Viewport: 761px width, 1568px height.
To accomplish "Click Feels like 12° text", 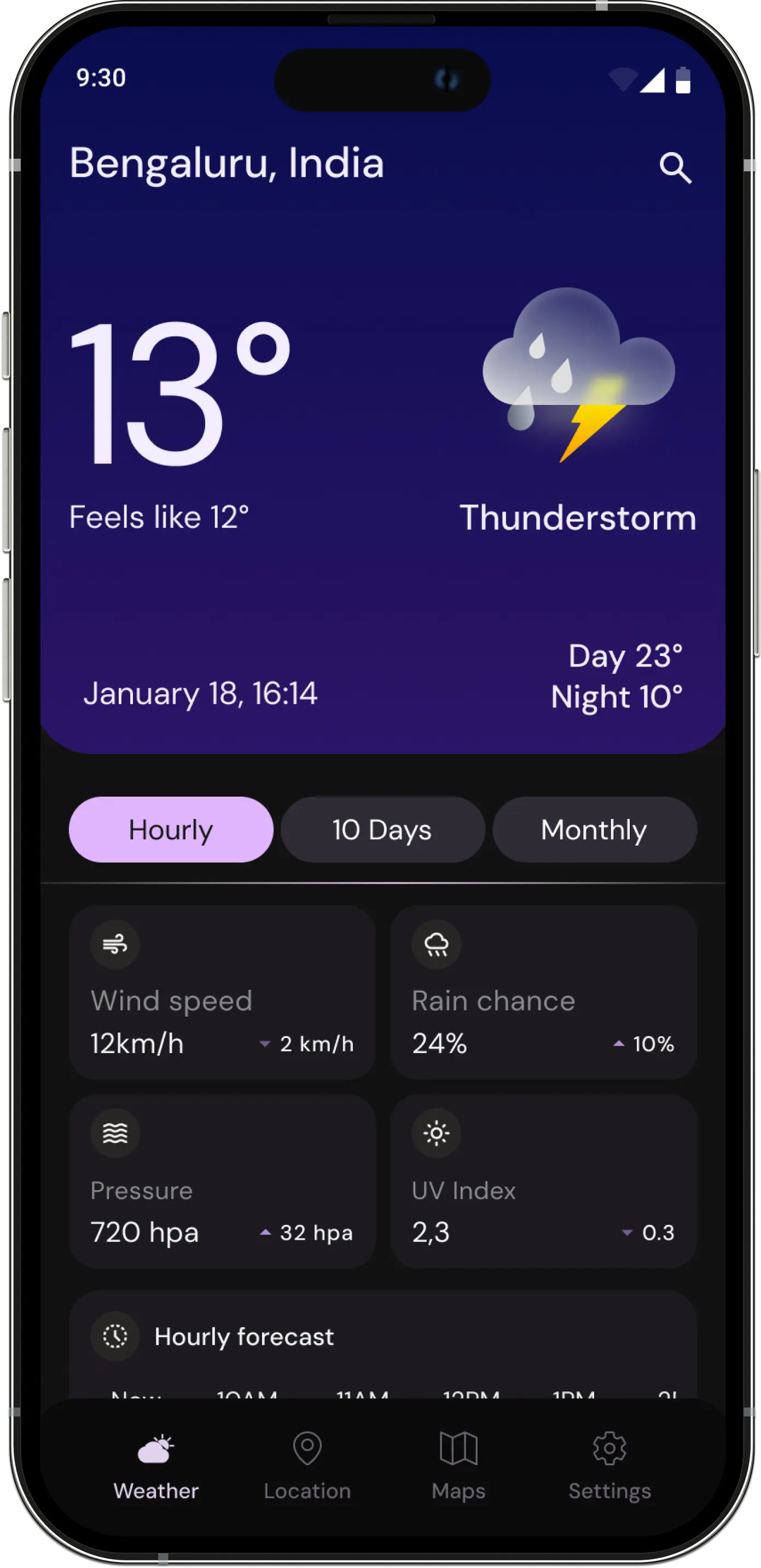I will [x=161, y=517].
